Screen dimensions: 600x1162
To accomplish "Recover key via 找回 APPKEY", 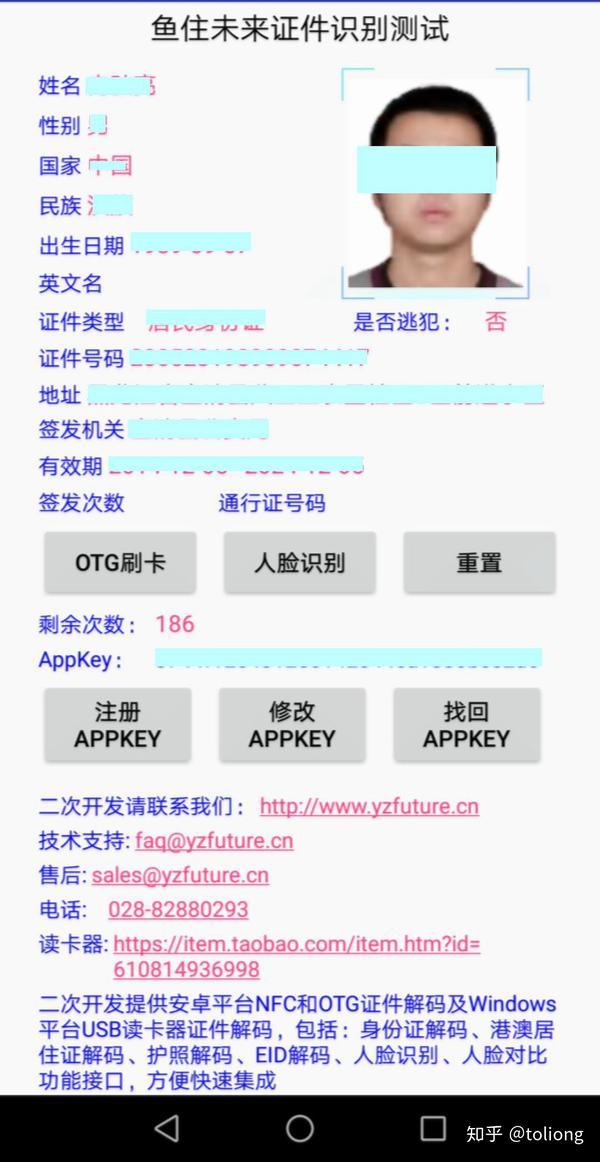I will pos(467,725).
